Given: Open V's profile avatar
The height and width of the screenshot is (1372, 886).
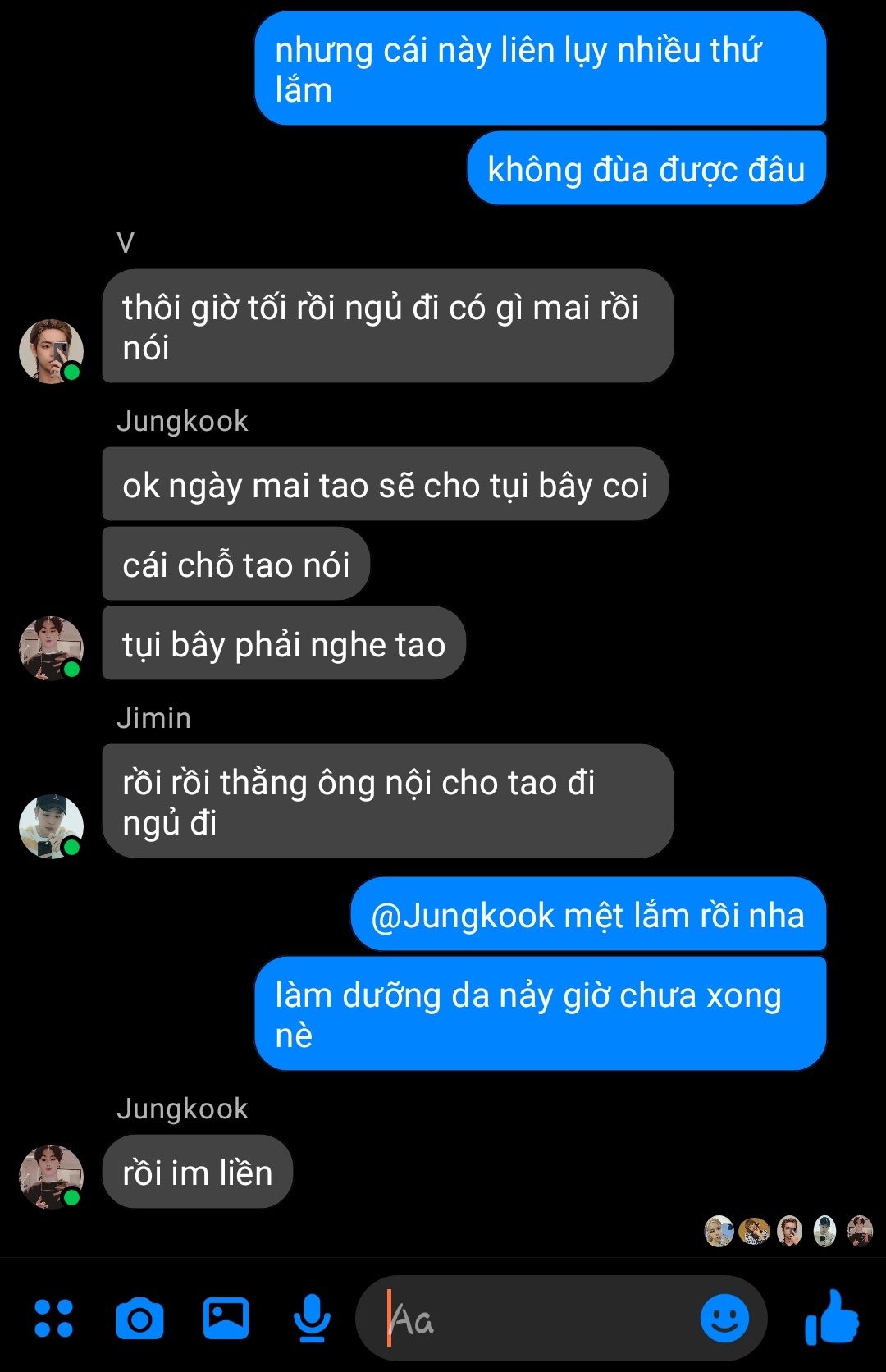Looking at the screenshot, I should tap(51, 351).
